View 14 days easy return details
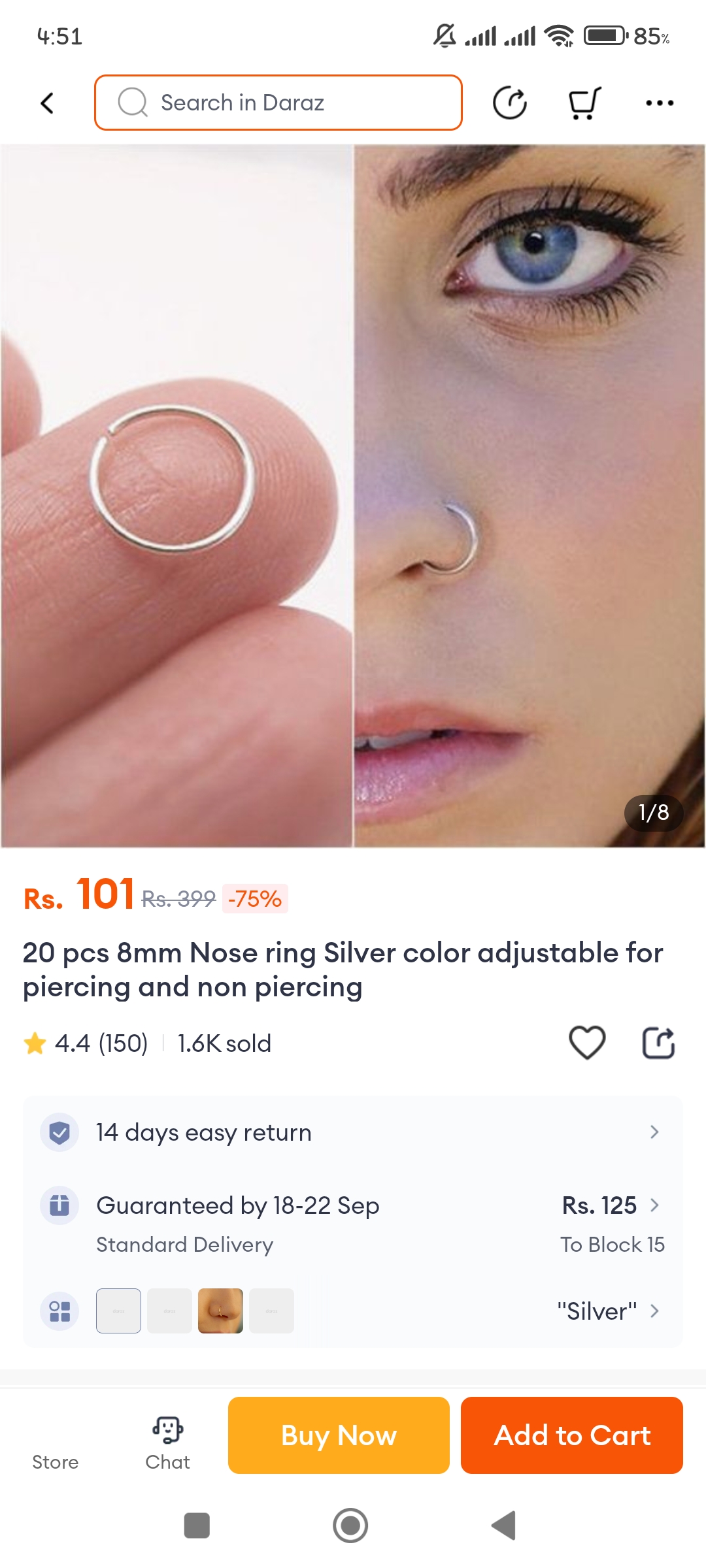The width and height of the screenshot is (706, 1568). pyautogui.click(x=353, y=1132)
